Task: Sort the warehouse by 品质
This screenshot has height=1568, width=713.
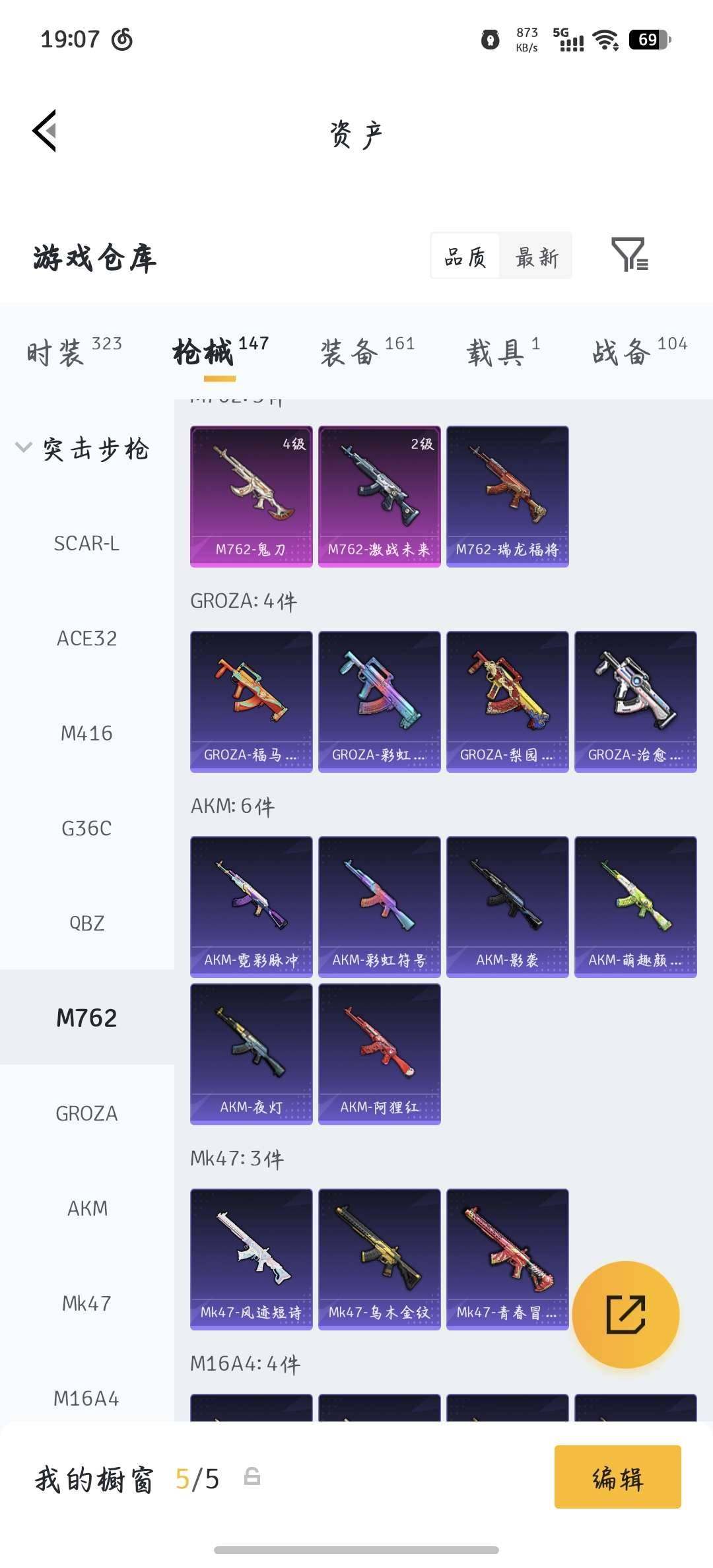Action: (465, 256)
